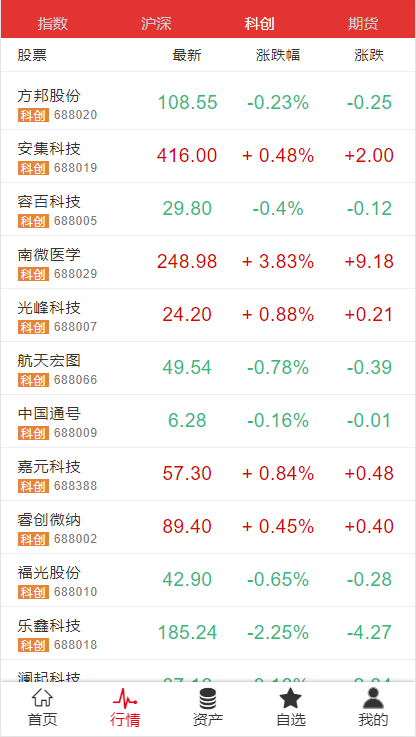
Task: Switch to the 指数 top tab
Action: [x=53, y=24]
